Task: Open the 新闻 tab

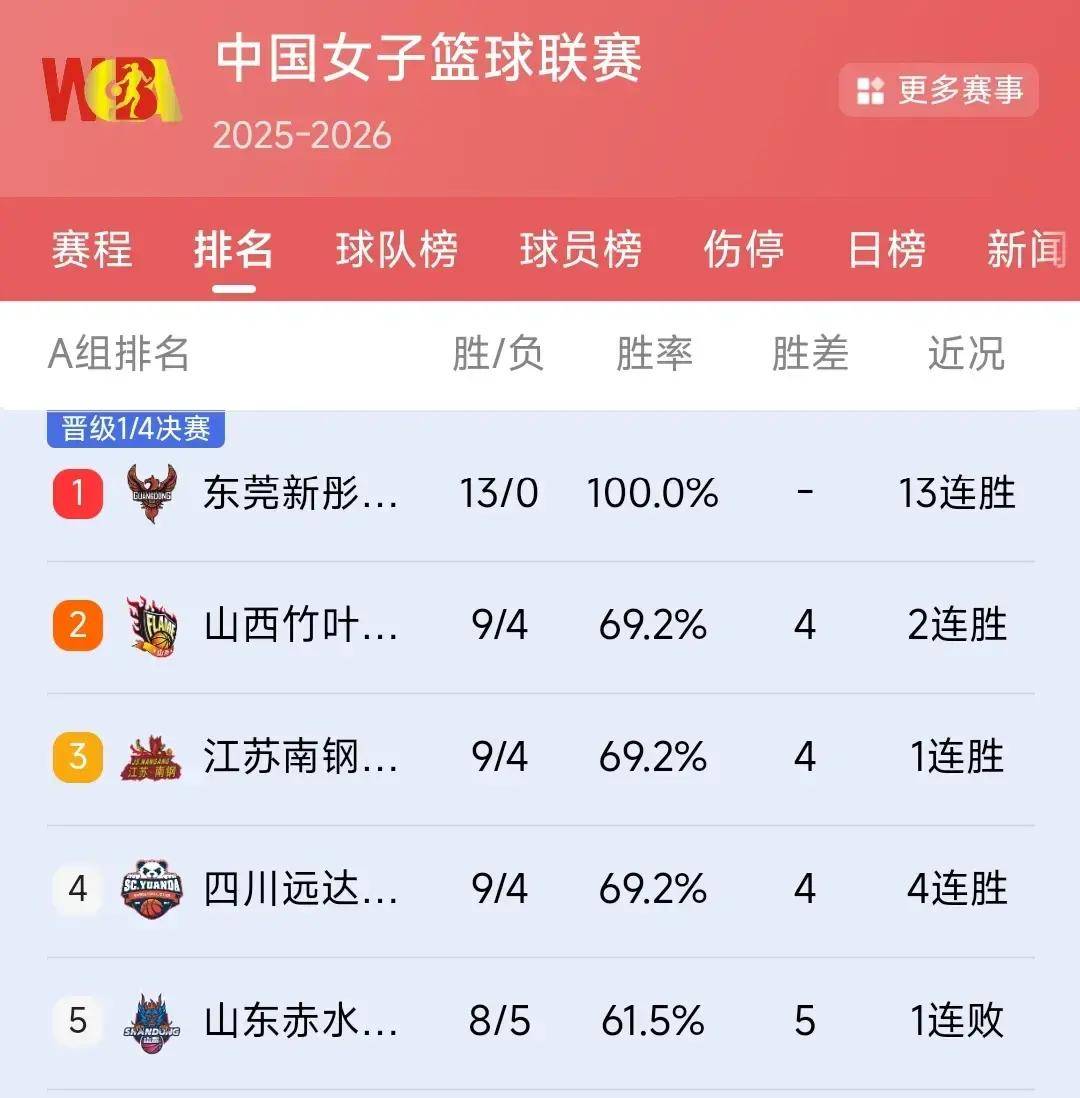Action: pos(1026,250)
